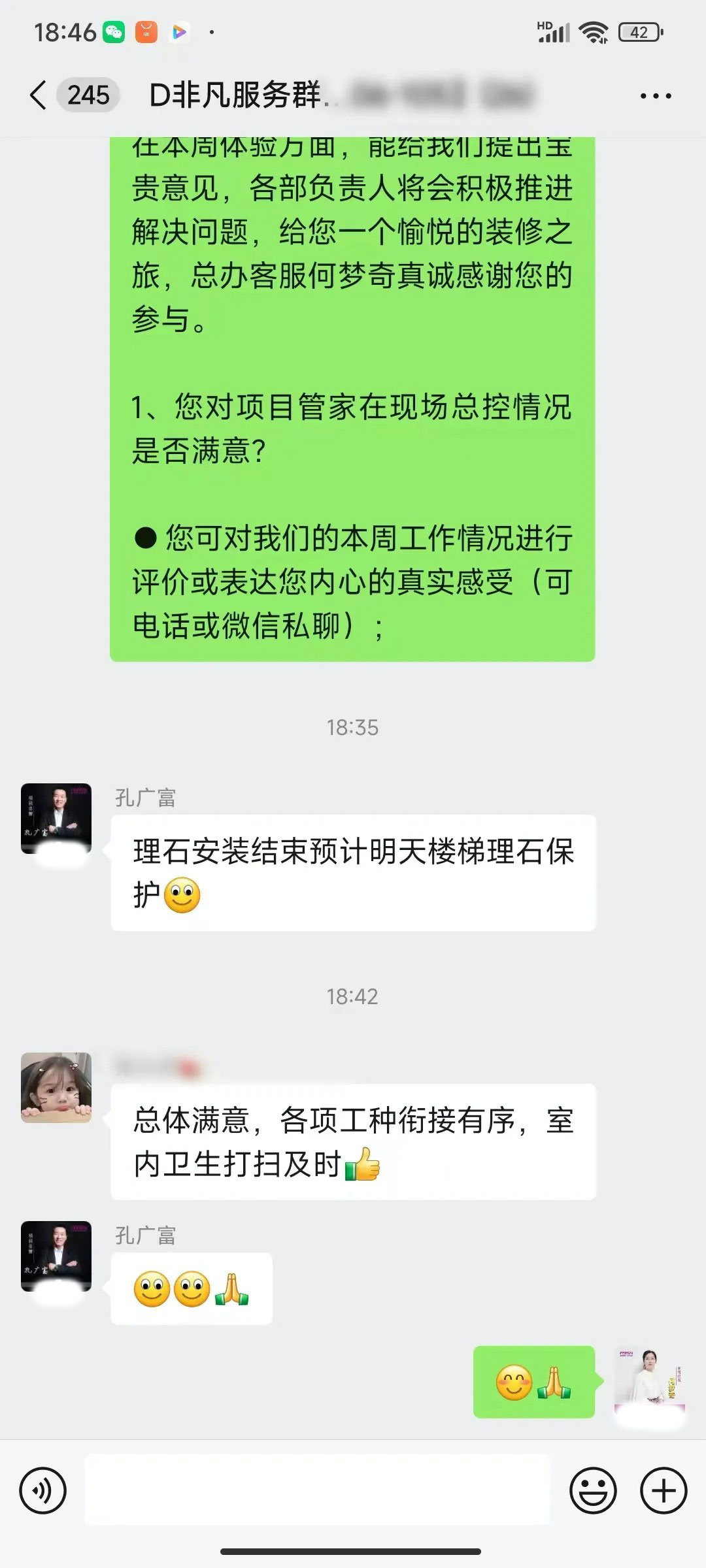Viewport: 706px width, 1568px height.
Task: Open the plus attachments menu
Action: [664, 1491]
